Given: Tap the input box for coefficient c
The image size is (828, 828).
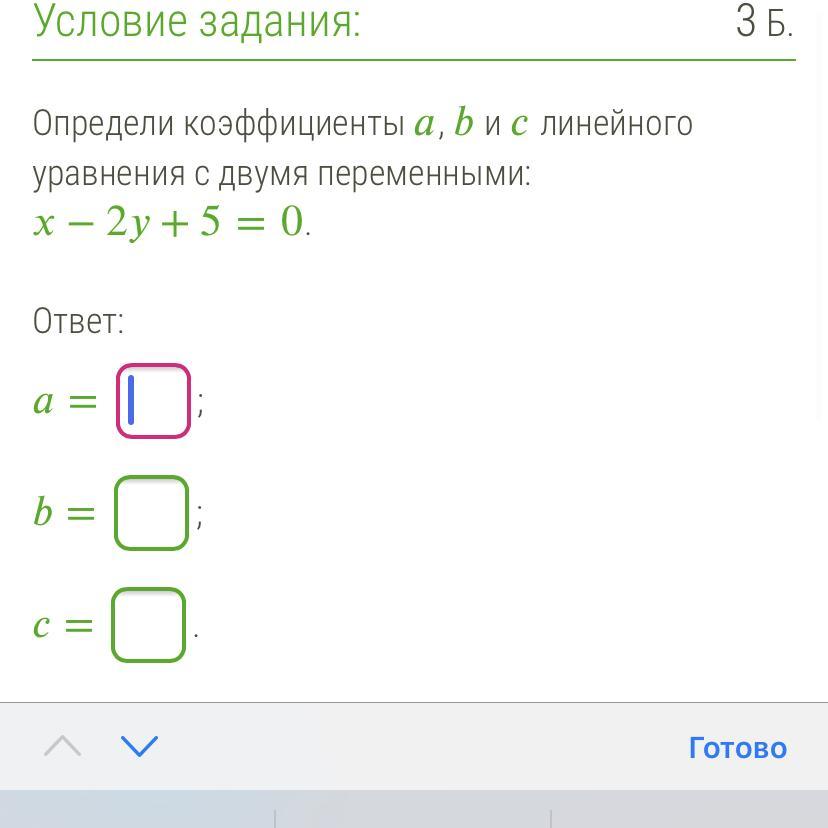Looking at the screenshot, I should click(148, 625).
